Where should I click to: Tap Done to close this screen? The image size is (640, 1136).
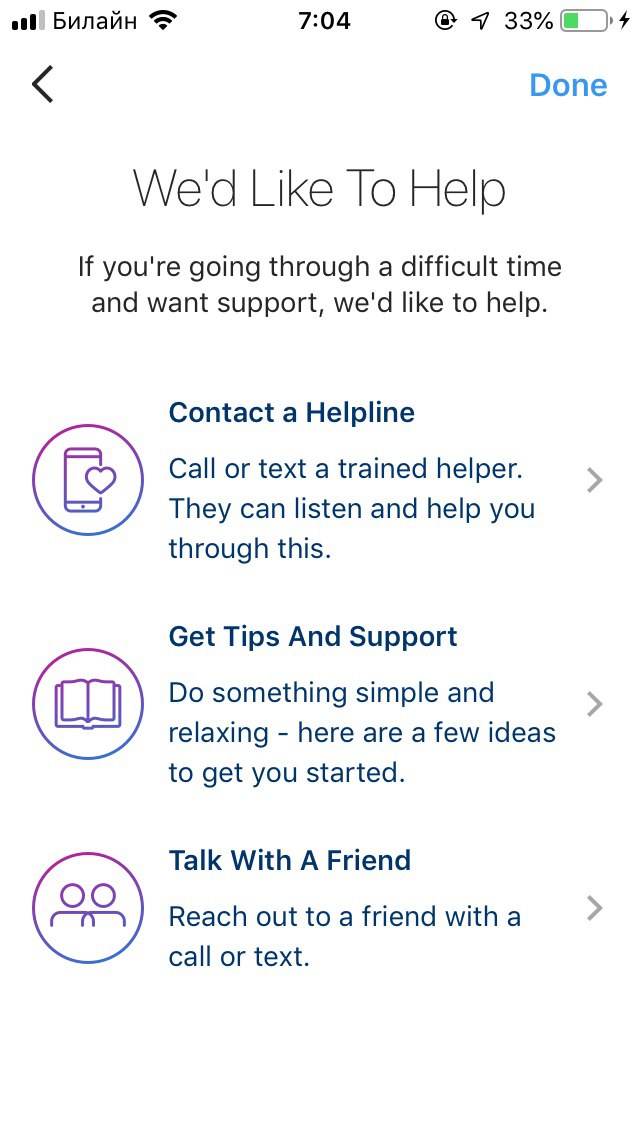(x=567, y=86)
